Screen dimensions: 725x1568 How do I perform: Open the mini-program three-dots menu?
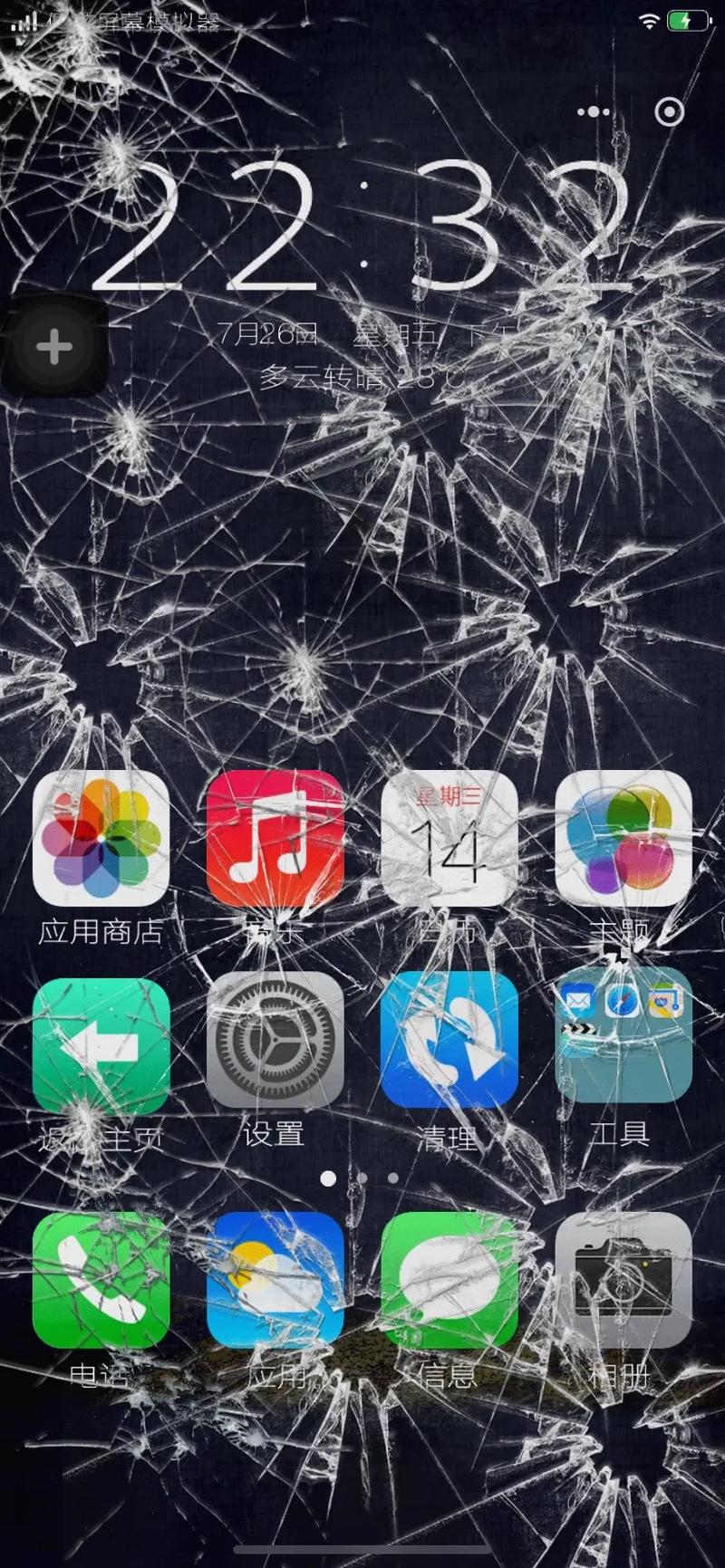[x=593, y=111]
